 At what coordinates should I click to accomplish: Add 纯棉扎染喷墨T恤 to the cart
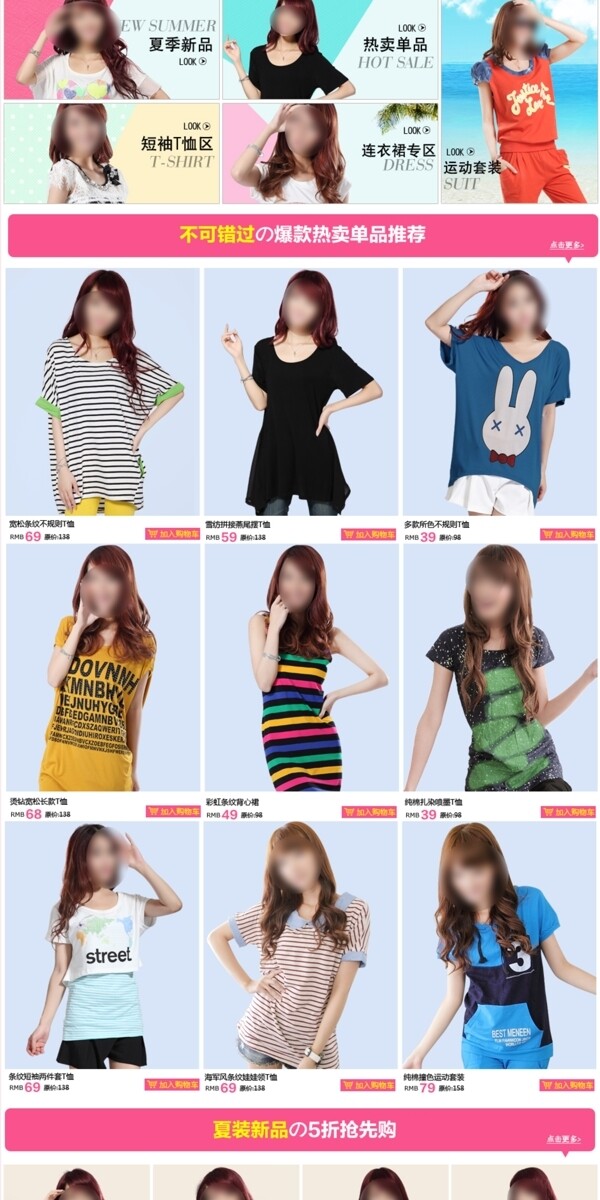coord(567,812)
